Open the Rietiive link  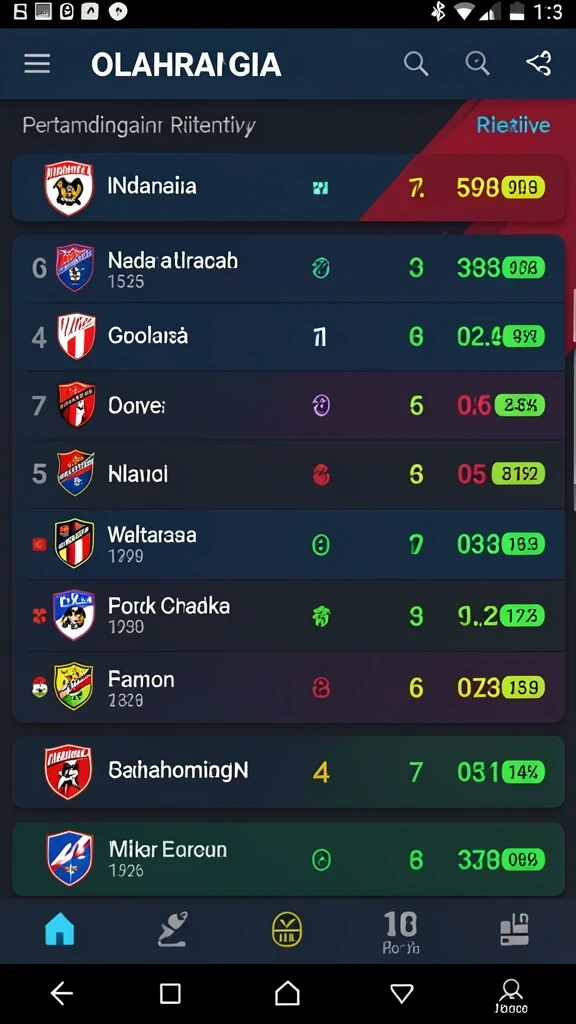click(513, 125)
